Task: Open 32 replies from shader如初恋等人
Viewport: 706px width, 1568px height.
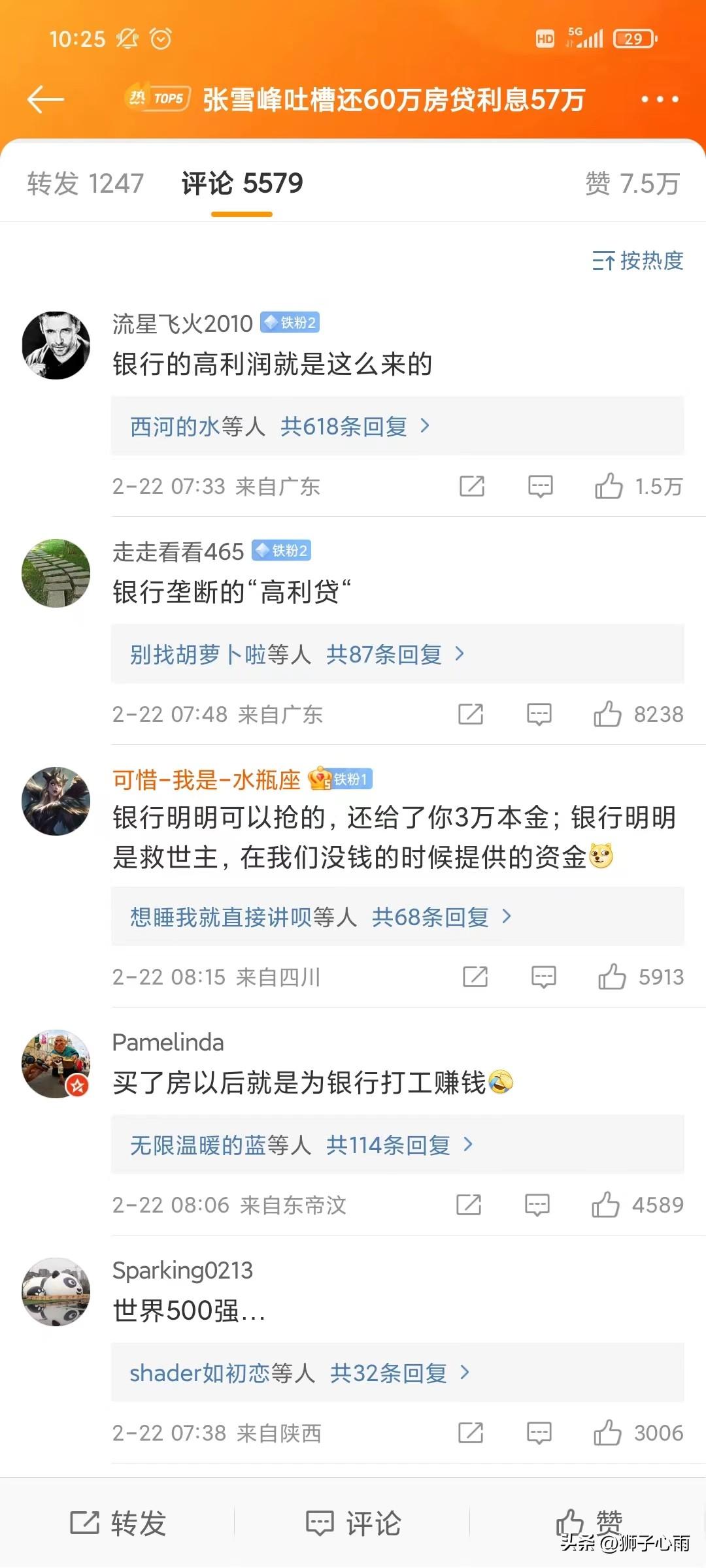Action: click(x=388, y=1373)
